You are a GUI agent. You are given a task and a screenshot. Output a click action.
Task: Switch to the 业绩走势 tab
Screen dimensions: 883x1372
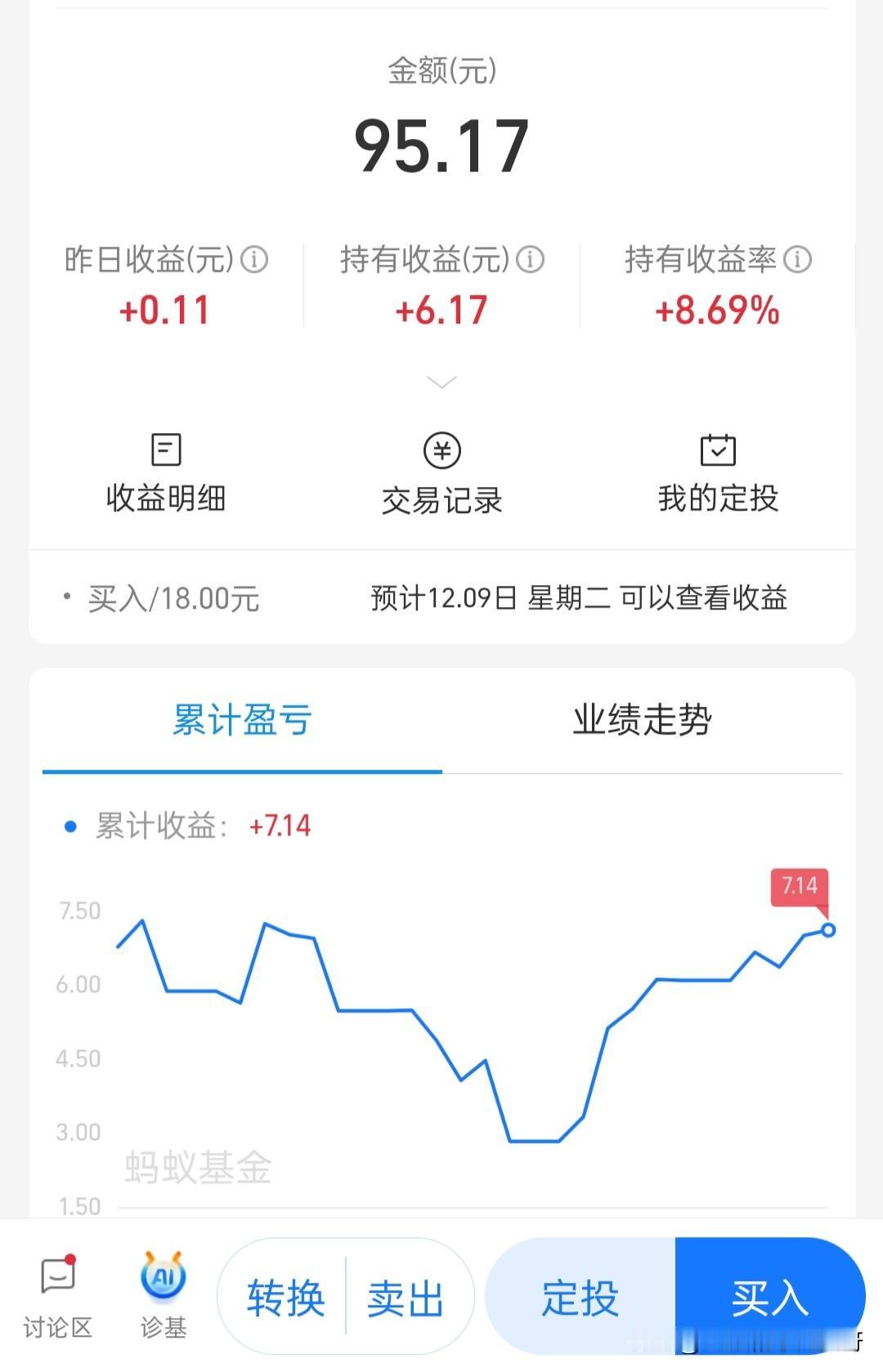click(x=641, y=721)
